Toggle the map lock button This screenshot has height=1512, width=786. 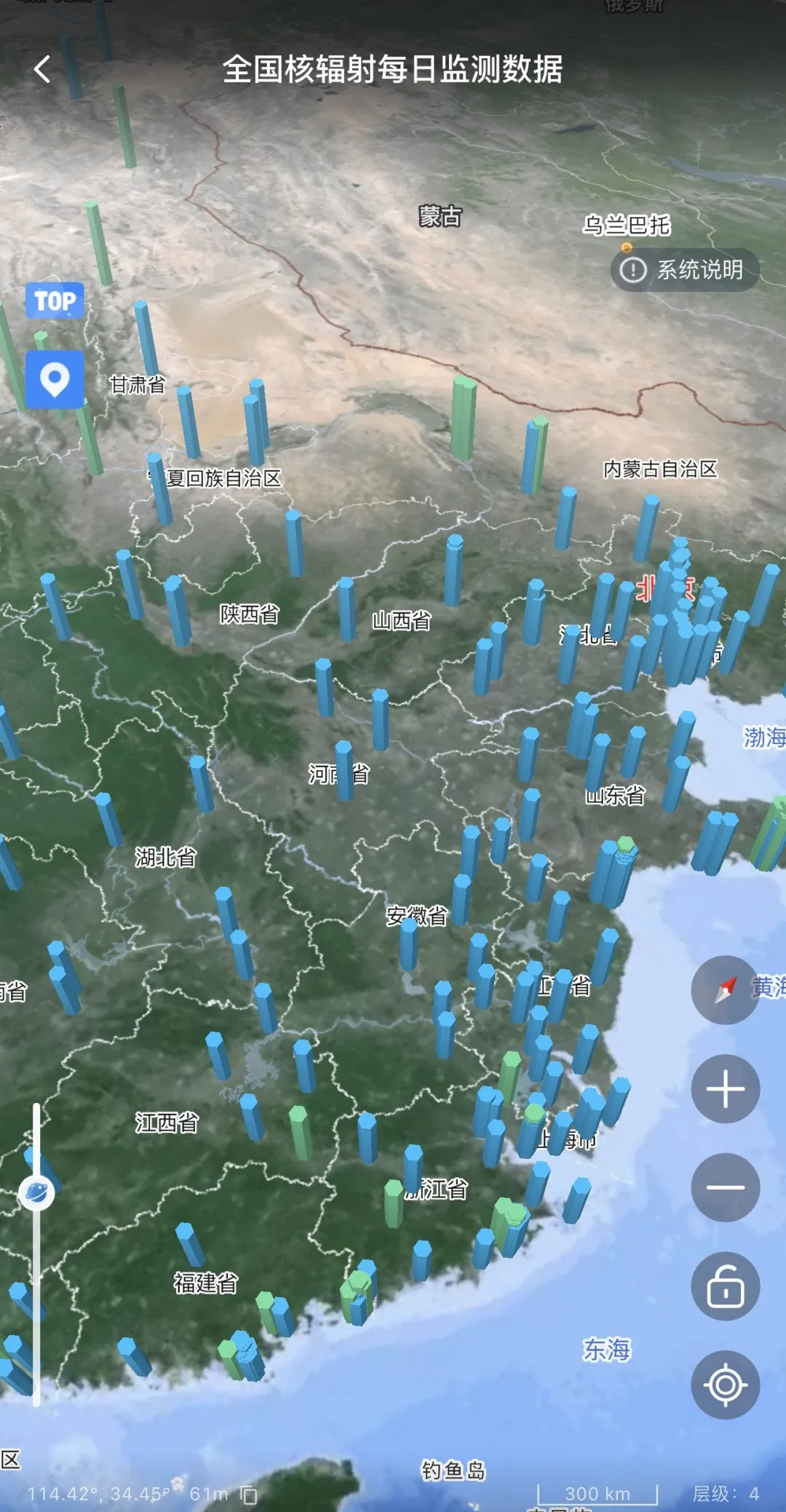click(x=725, y=1286)
